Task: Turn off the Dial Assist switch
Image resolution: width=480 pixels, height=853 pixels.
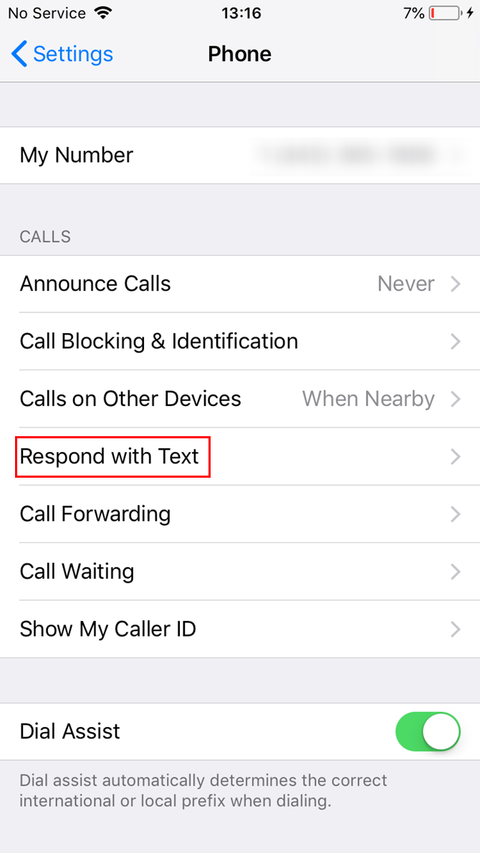Action: [x=428, y=732]
